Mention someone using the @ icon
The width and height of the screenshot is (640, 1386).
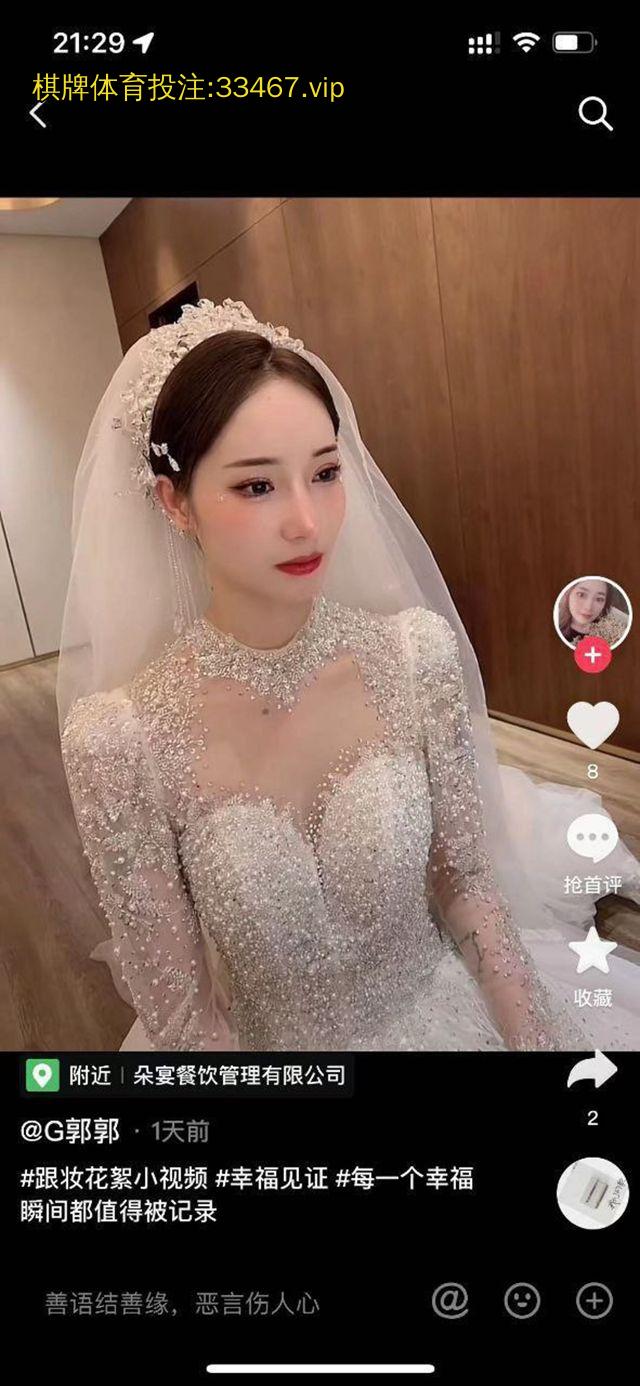point(450,1301)
